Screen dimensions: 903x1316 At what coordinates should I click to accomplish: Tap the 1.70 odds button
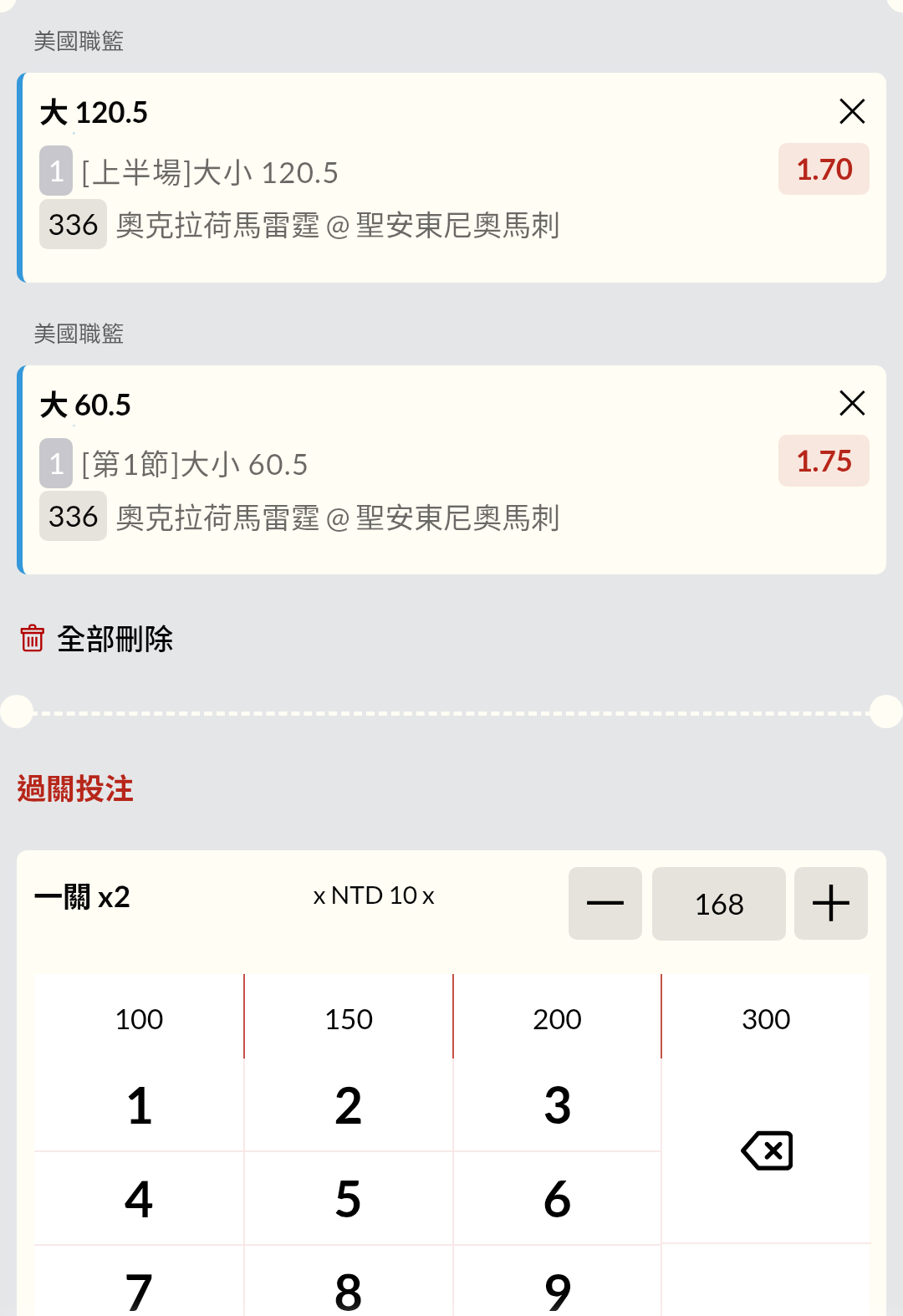(824, 169)
